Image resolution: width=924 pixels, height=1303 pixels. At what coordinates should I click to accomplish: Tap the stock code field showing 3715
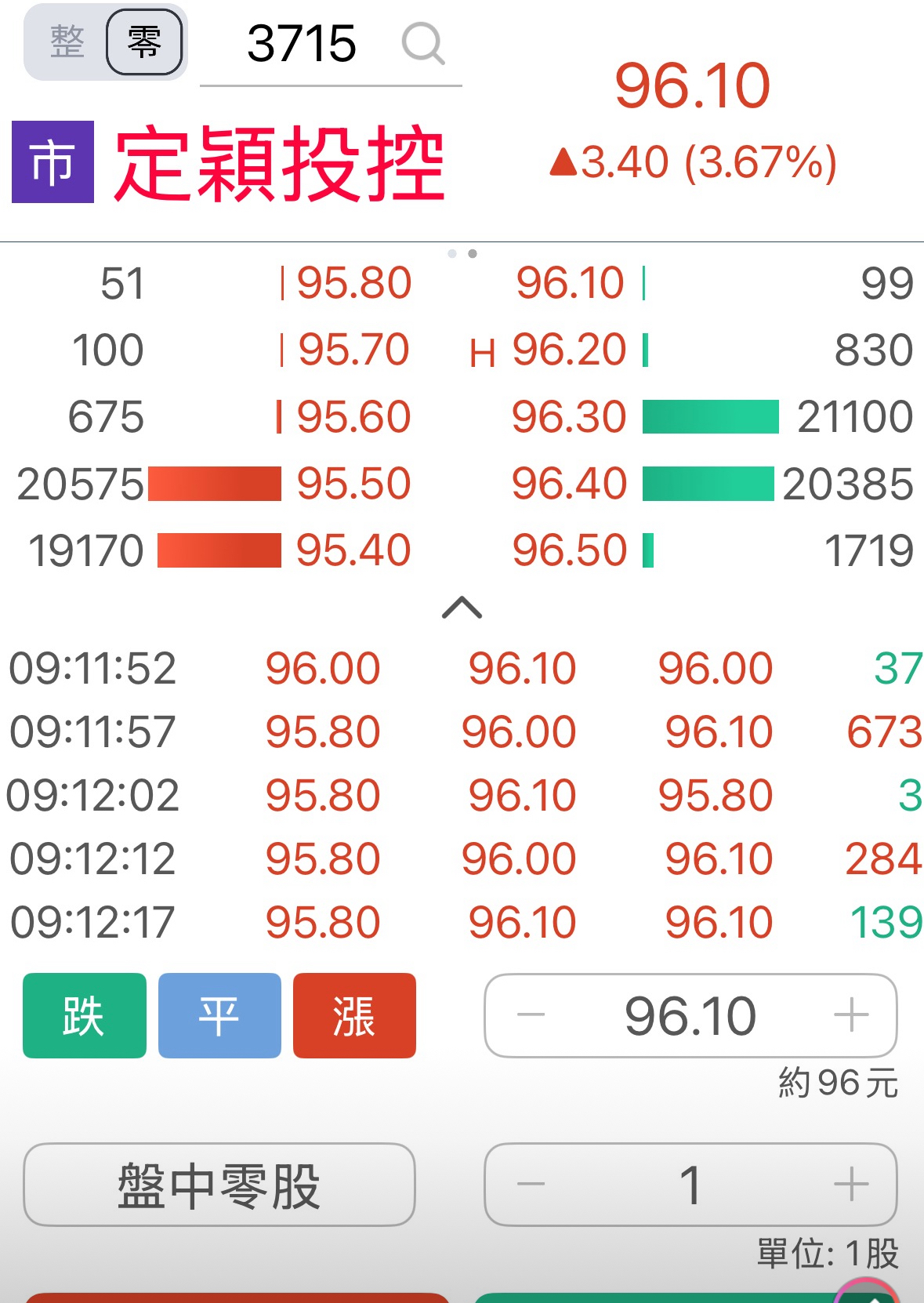[302, 43]
